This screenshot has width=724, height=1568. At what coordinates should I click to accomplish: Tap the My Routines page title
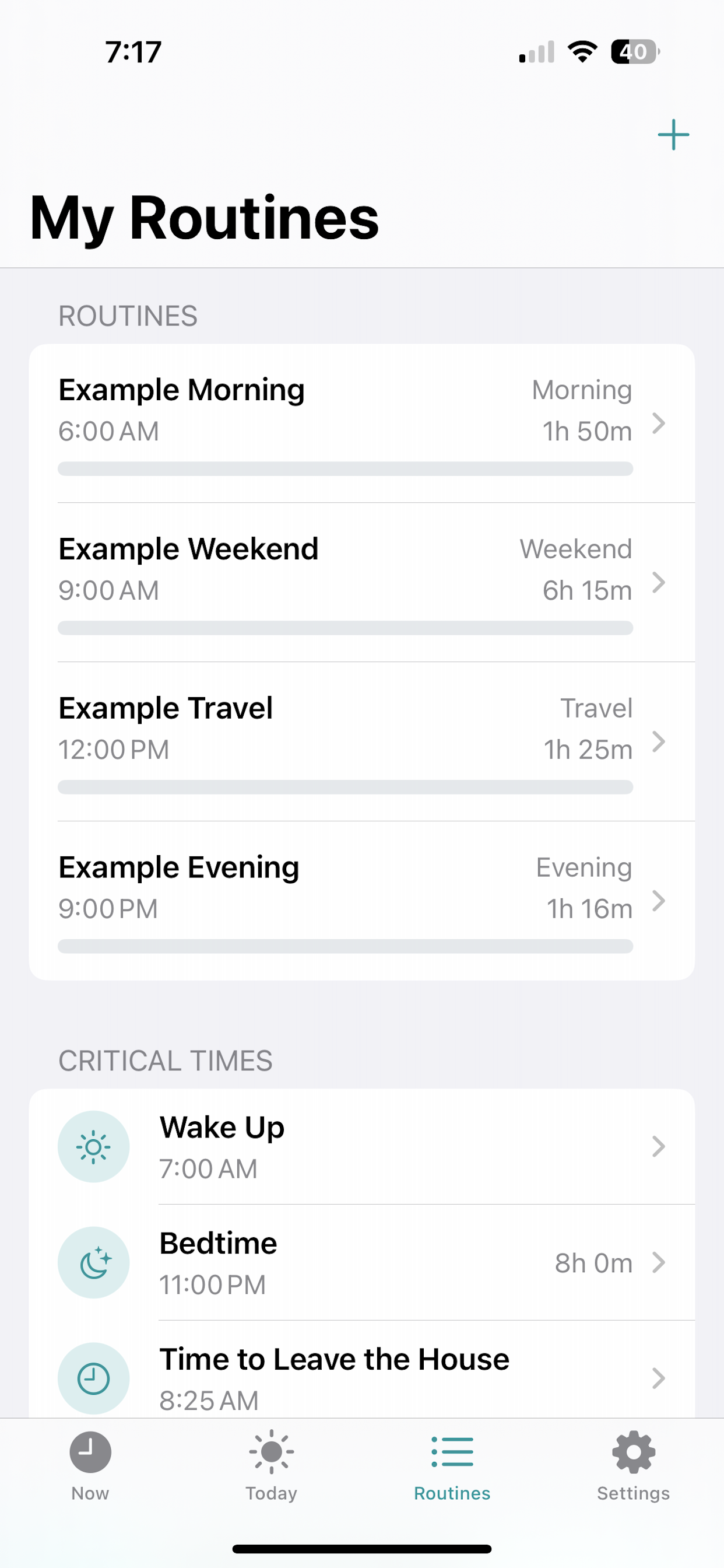204,219
